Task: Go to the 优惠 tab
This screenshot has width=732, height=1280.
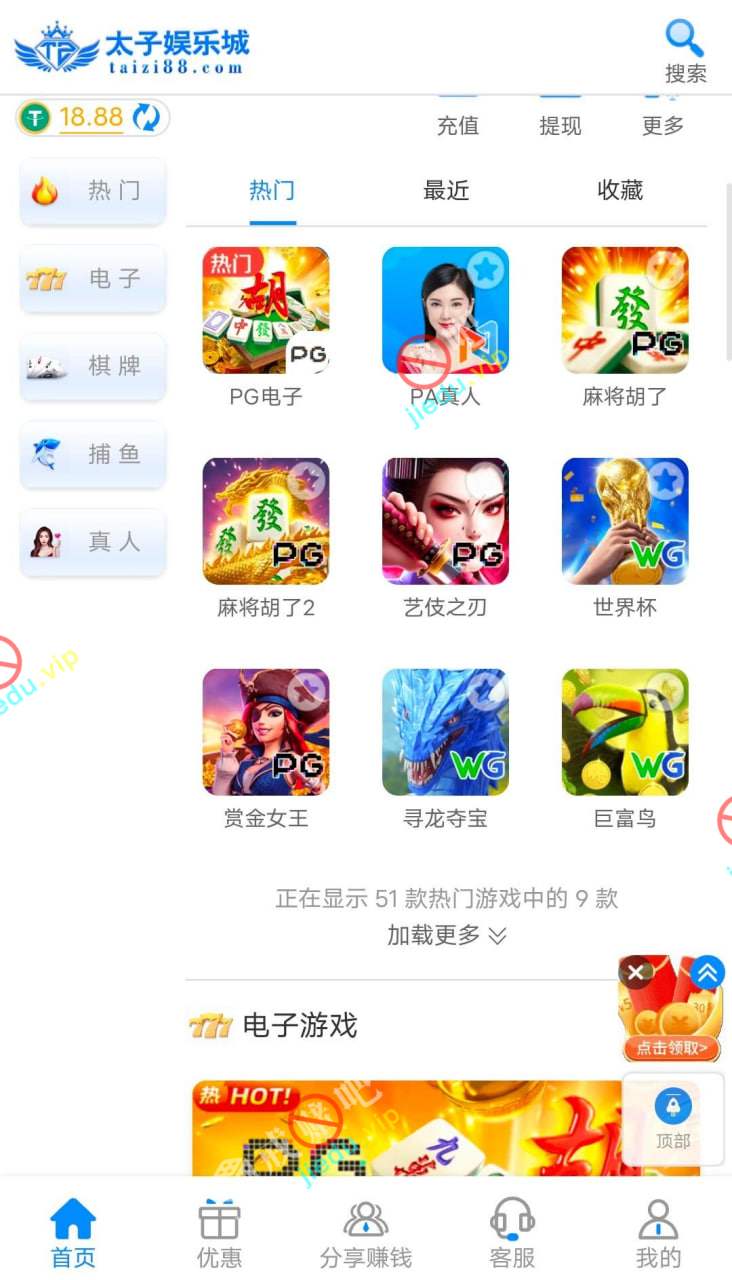Action: coord(219,1234)
